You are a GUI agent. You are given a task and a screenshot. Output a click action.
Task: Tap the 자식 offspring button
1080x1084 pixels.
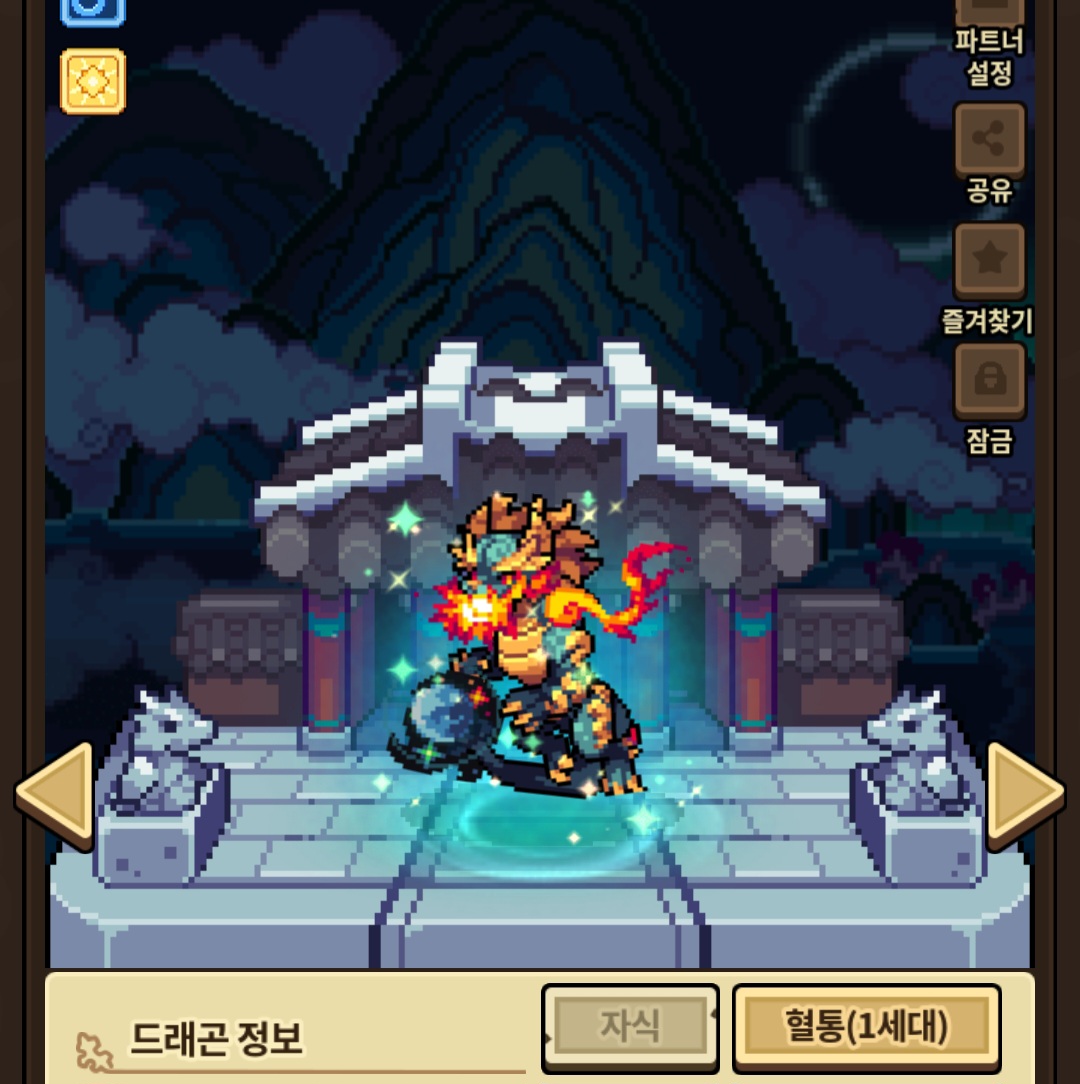[x=631, y=1027]
